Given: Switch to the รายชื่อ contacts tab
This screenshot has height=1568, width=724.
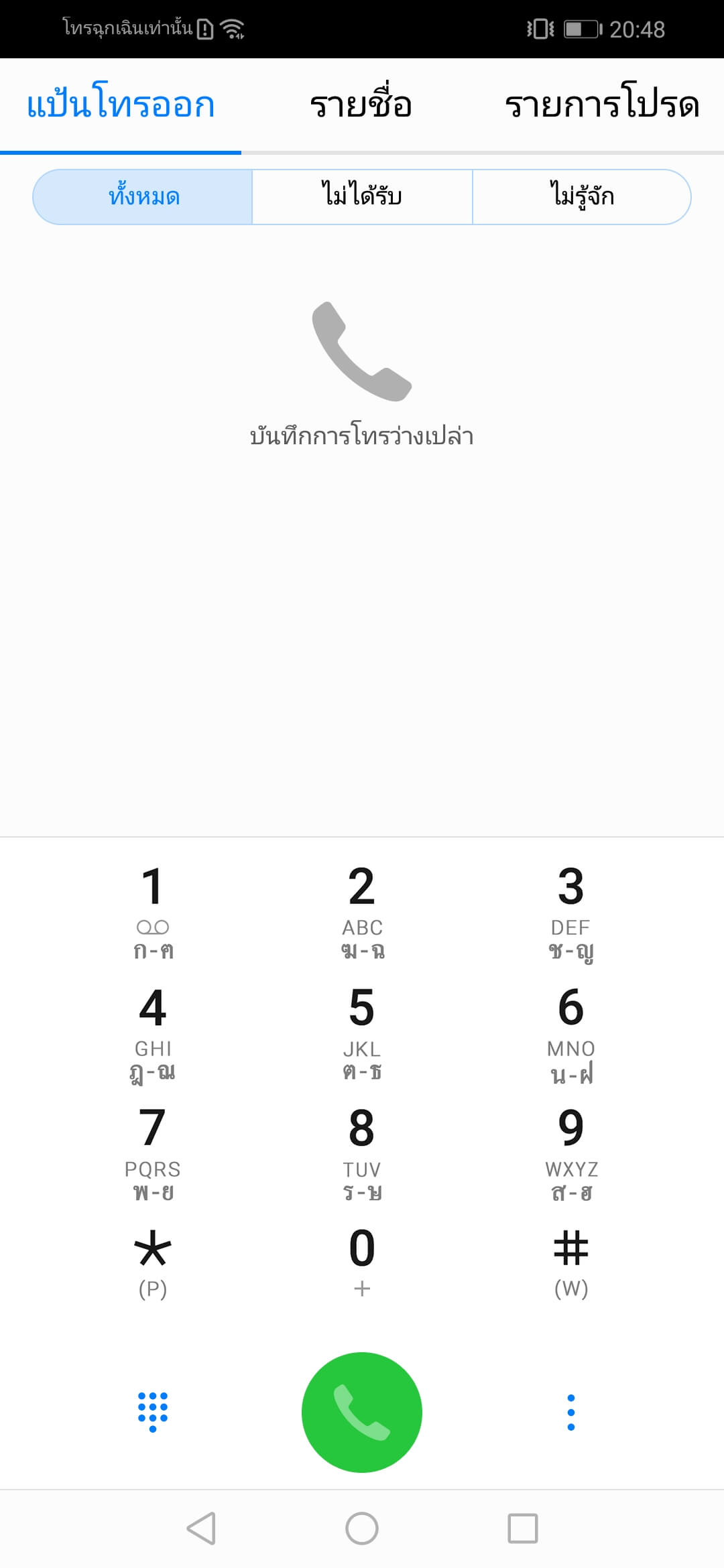Looking at the screenshot, I should tap(361, 105).
